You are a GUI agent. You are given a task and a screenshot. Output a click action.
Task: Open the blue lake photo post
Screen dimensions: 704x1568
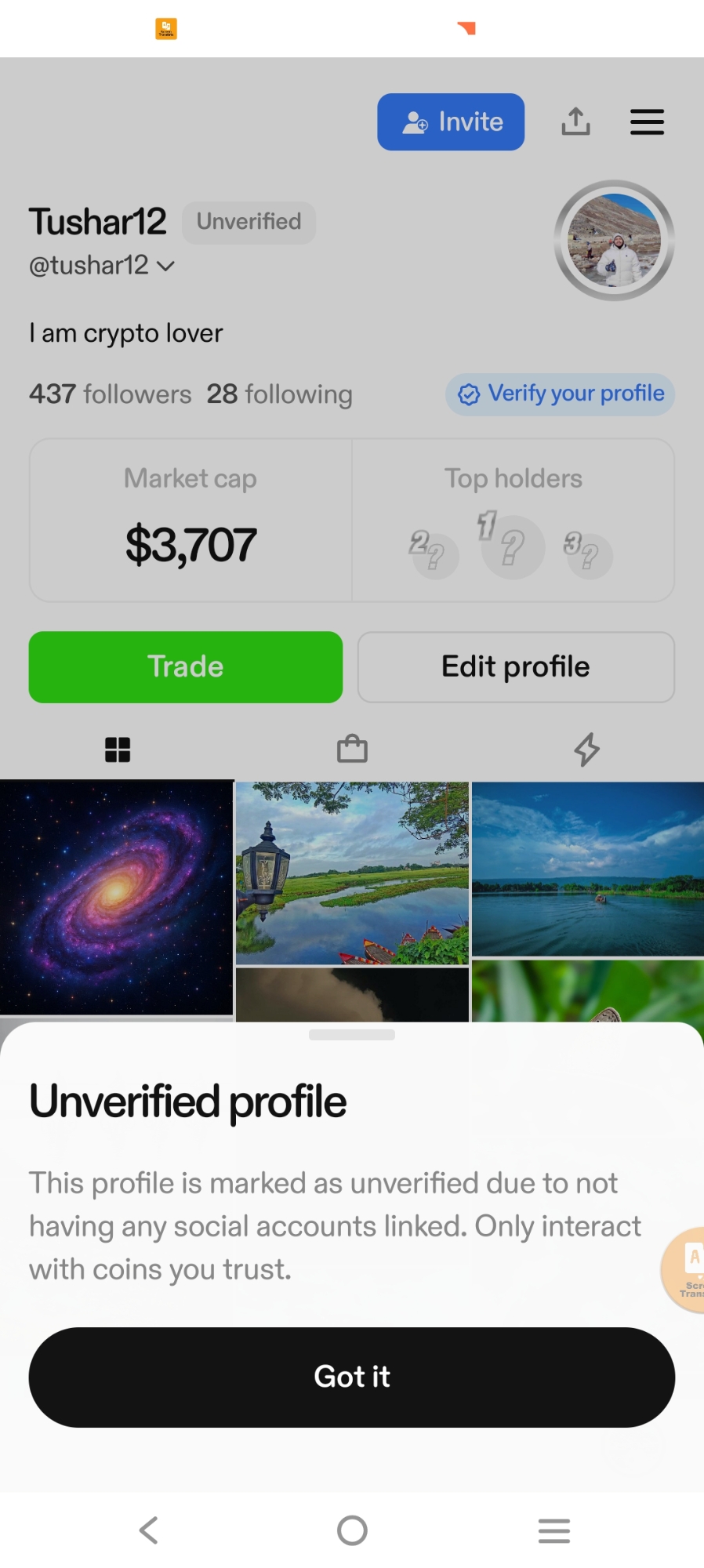click(587, 869)
